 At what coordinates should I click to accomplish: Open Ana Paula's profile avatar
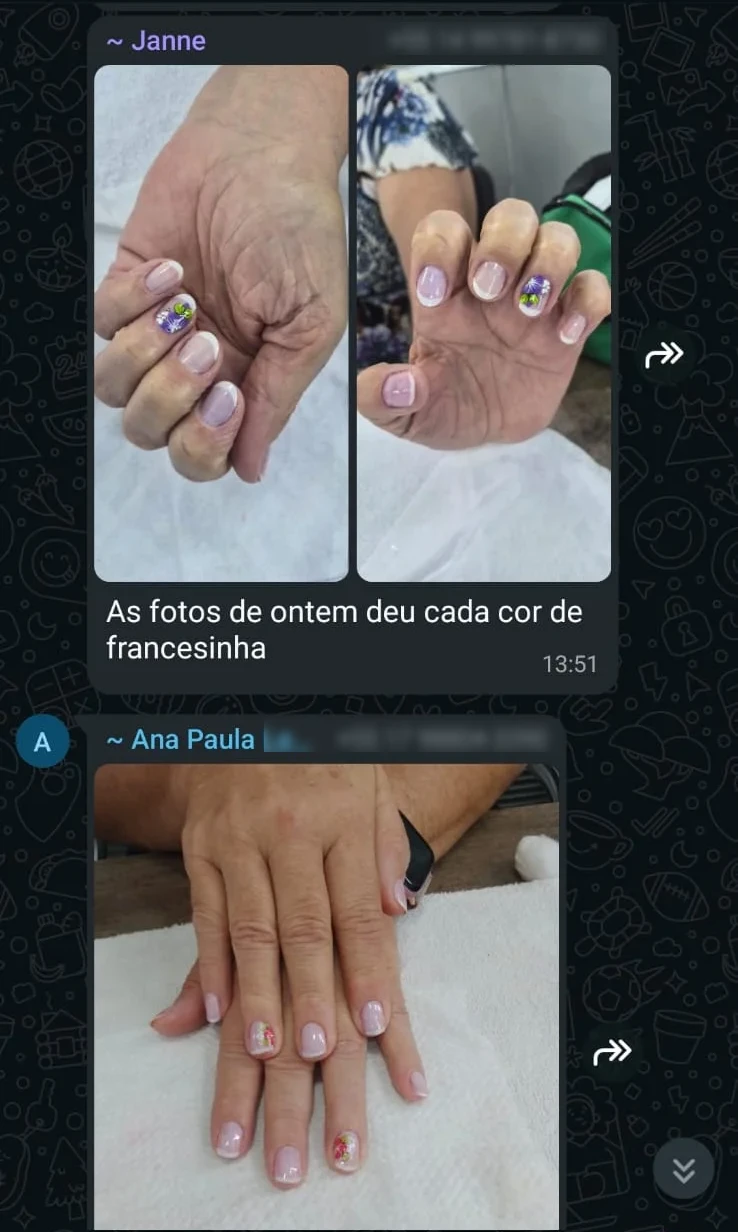coord(42,743)
